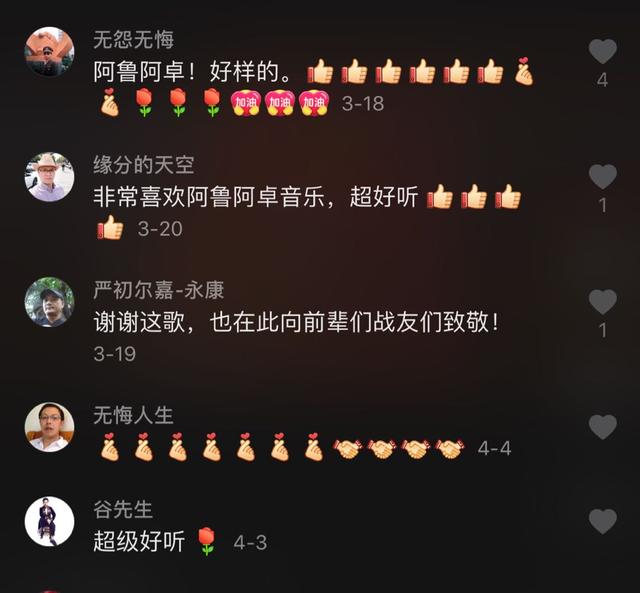This screenshot has width=640, height=593.
Task: Like the comment by 缘分的天空
Action: click(602, 178)
